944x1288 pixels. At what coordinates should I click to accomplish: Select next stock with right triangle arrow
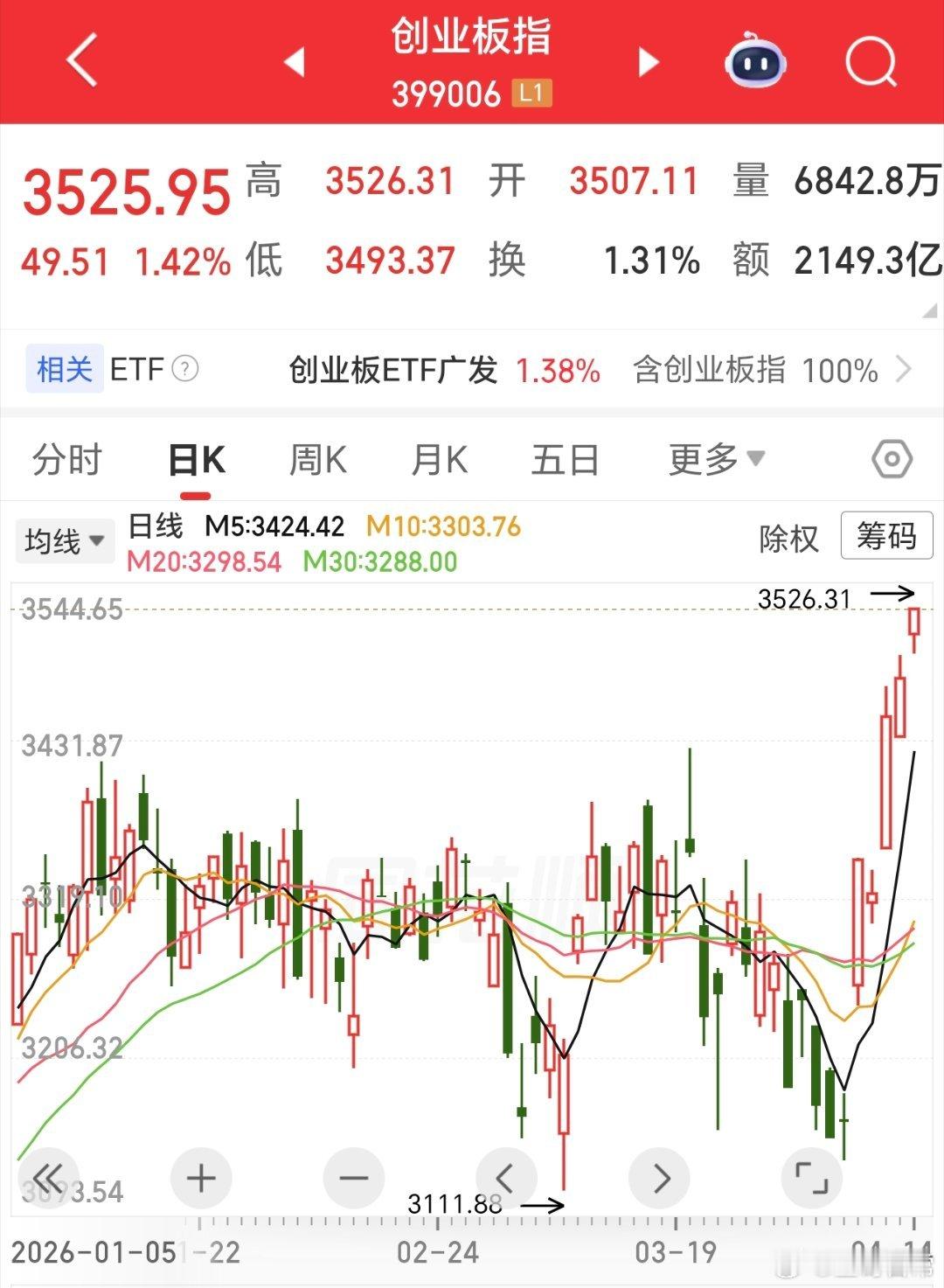tap(647, 61)
